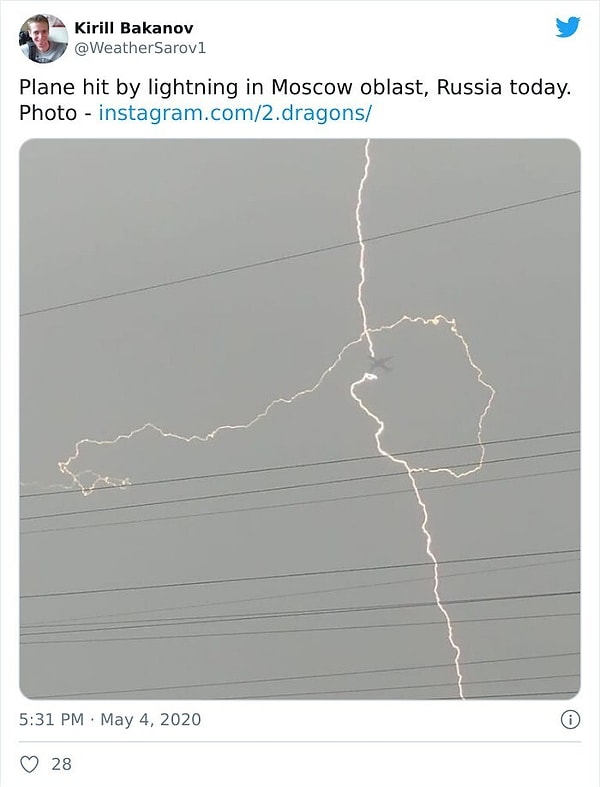
Task: Open Kirill Bakanov's profile picture
Action: 42,39
